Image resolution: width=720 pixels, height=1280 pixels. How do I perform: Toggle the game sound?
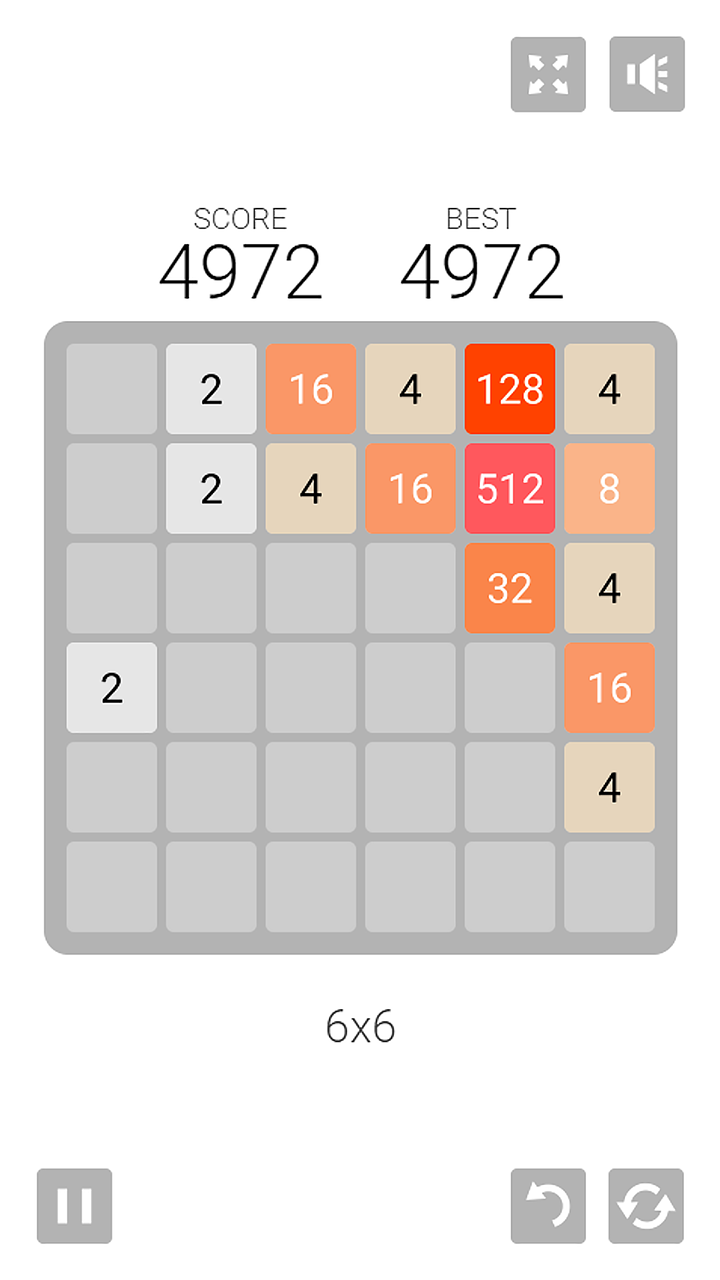click(647, 74)
